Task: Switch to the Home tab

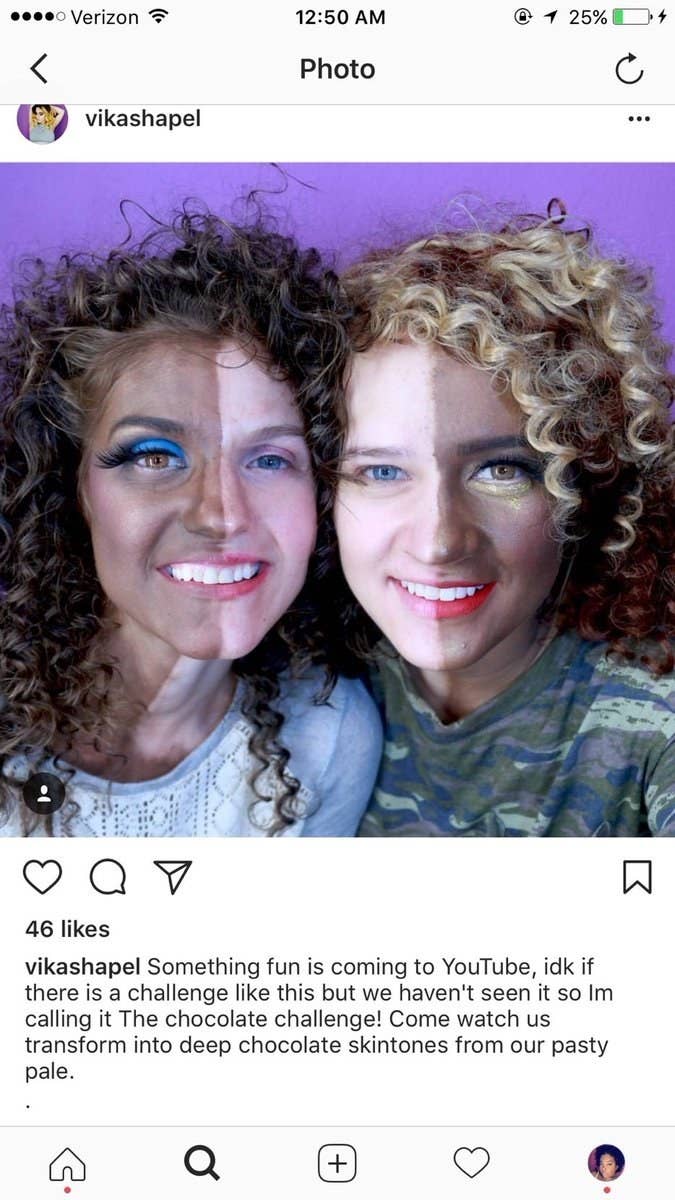Action: [x=67, y=1164]
